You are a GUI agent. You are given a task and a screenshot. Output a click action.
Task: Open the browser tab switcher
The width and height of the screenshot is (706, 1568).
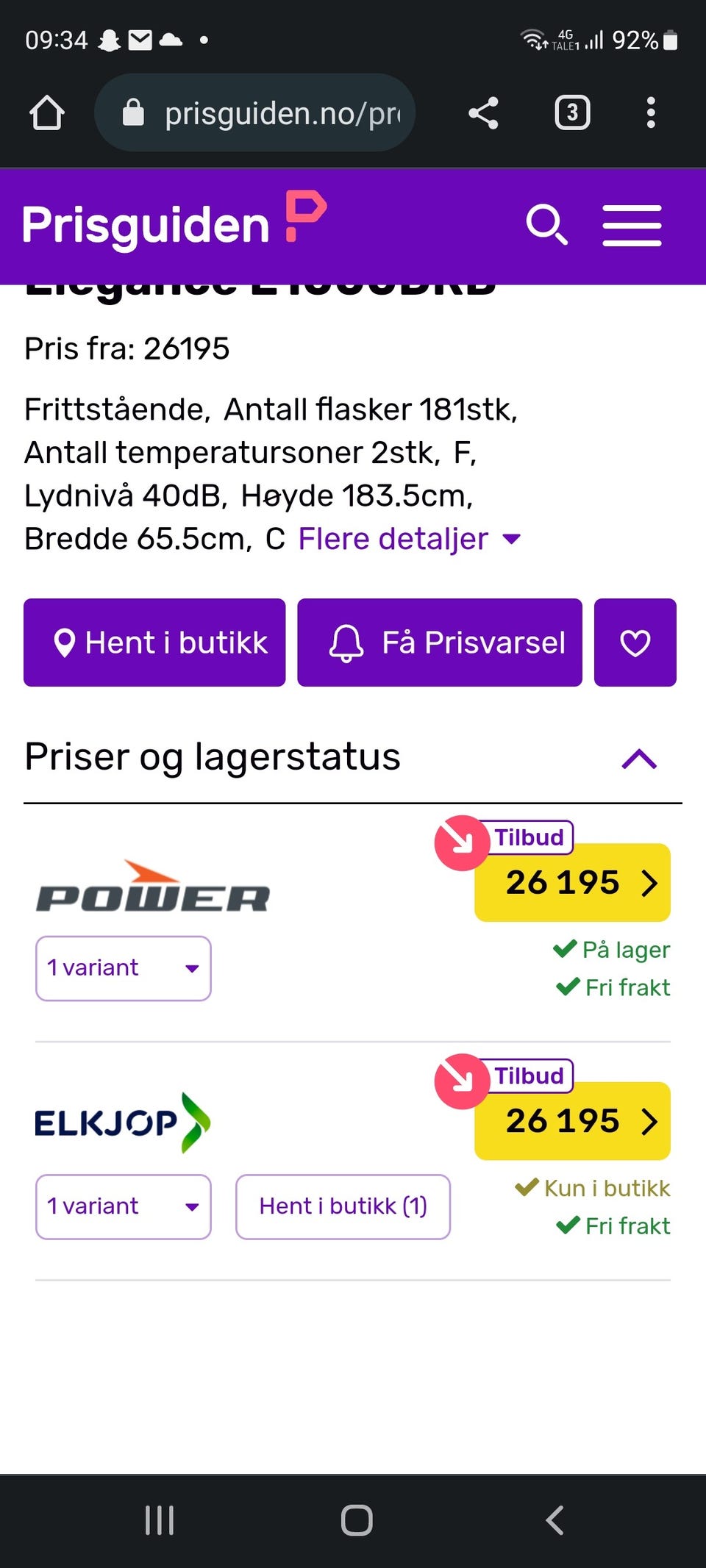(572, 113)
